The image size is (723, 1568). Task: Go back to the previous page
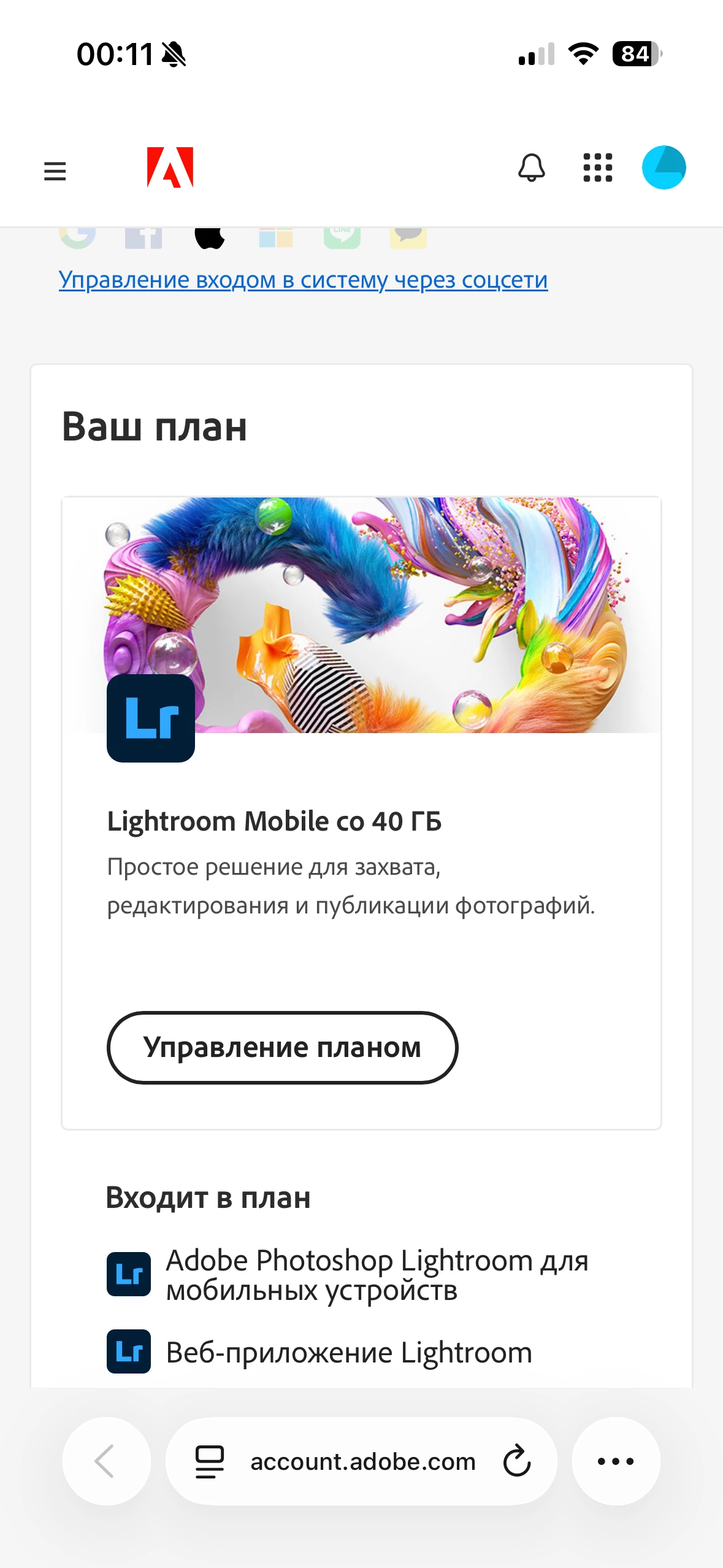(x=106, y=1461)
